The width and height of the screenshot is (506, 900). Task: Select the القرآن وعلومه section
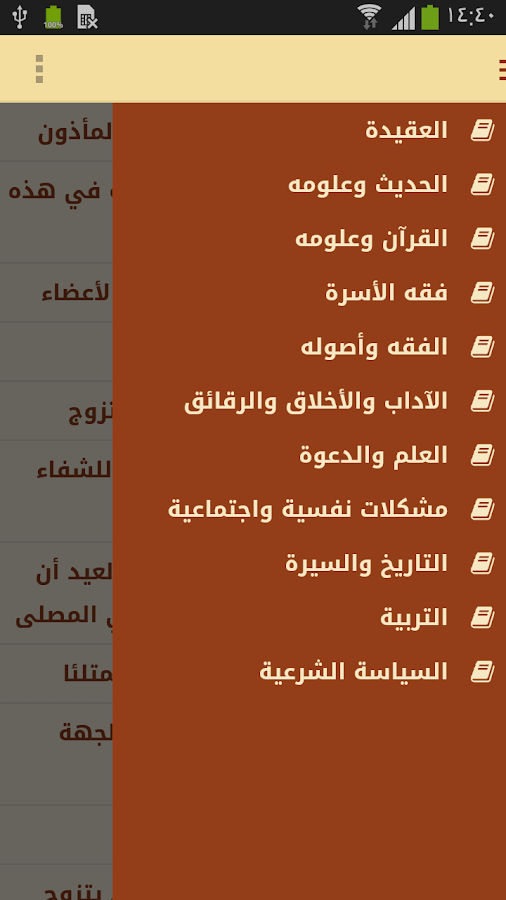(x=309, y=238)
